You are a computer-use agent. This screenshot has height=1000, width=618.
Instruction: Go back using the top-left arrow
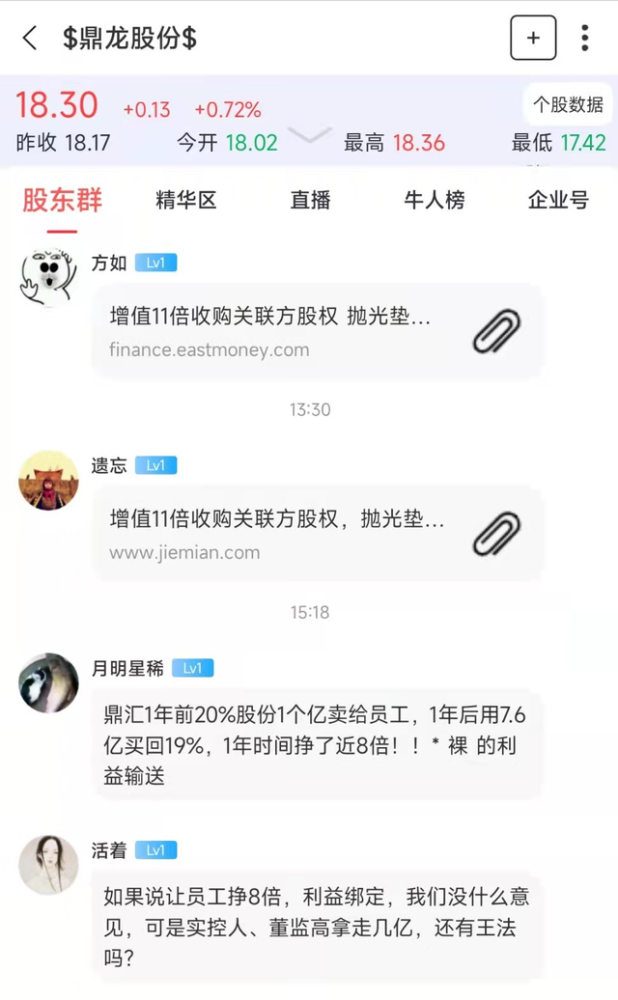tap(30, 38)
